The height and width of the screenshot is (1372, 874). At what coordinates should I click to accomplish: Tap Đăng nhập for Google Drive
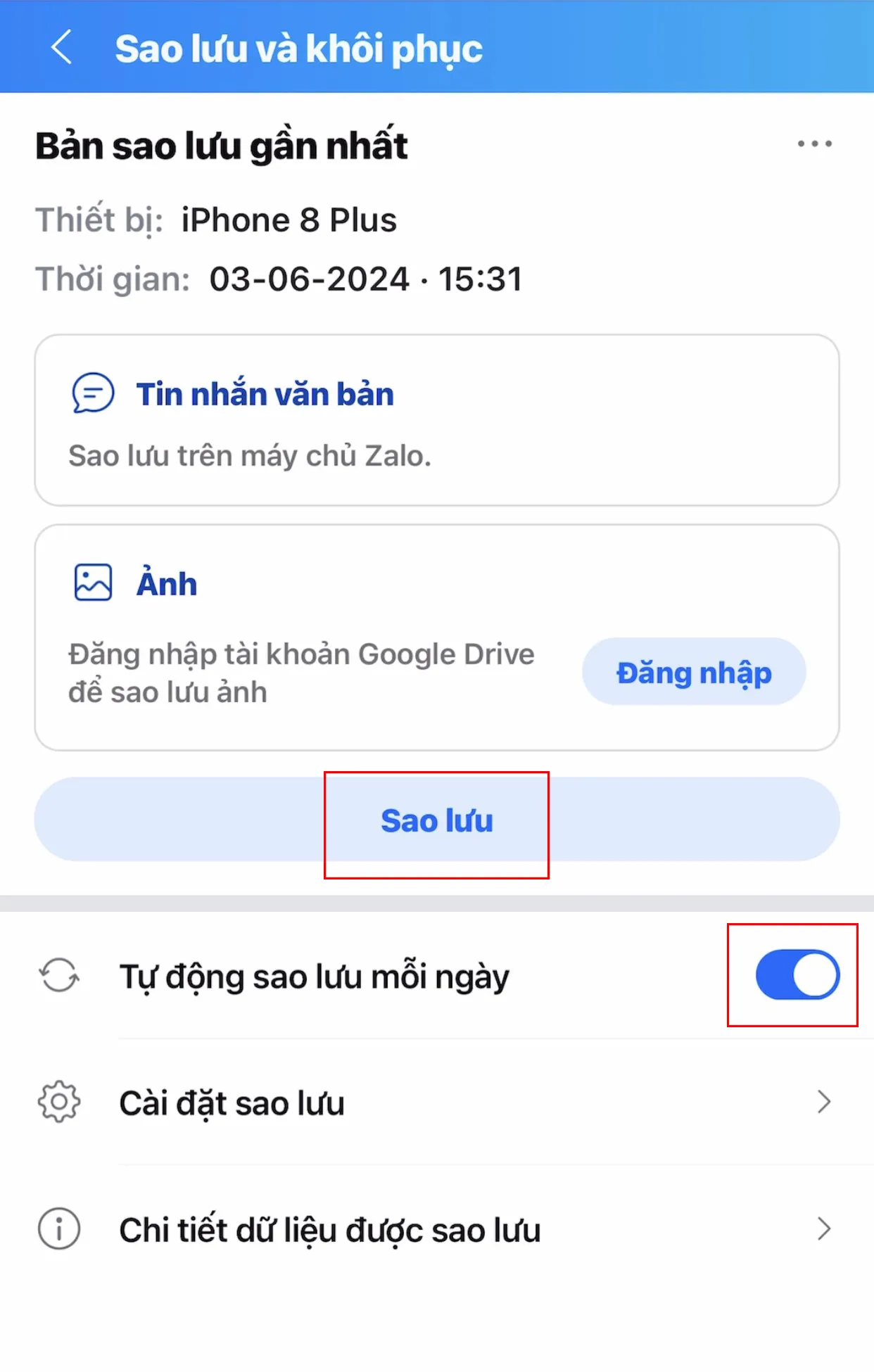click(693, 672)
